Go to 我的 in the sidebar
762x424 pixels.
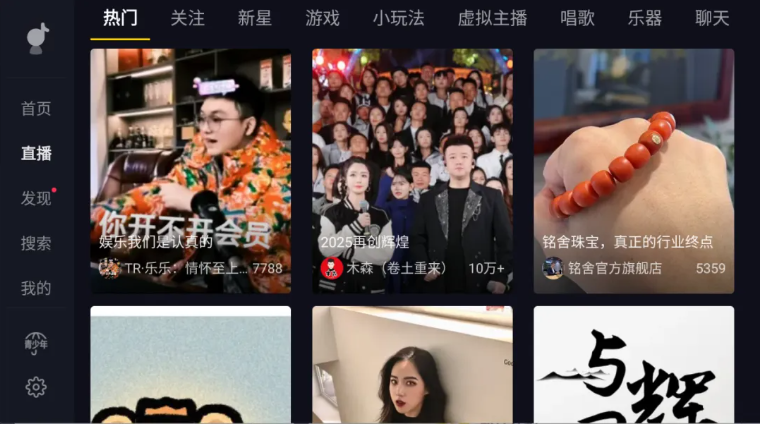click(x=36, y=288)
